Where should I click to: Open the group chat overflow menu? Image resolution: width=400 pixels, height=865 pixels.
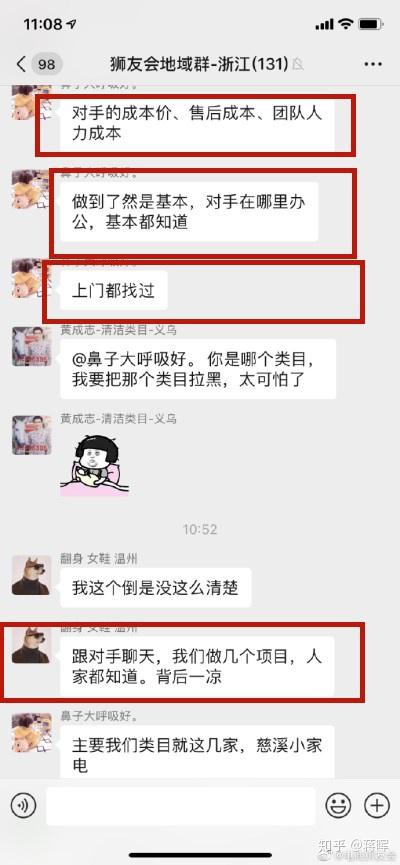pyautogui.click(x=373, y=65)
